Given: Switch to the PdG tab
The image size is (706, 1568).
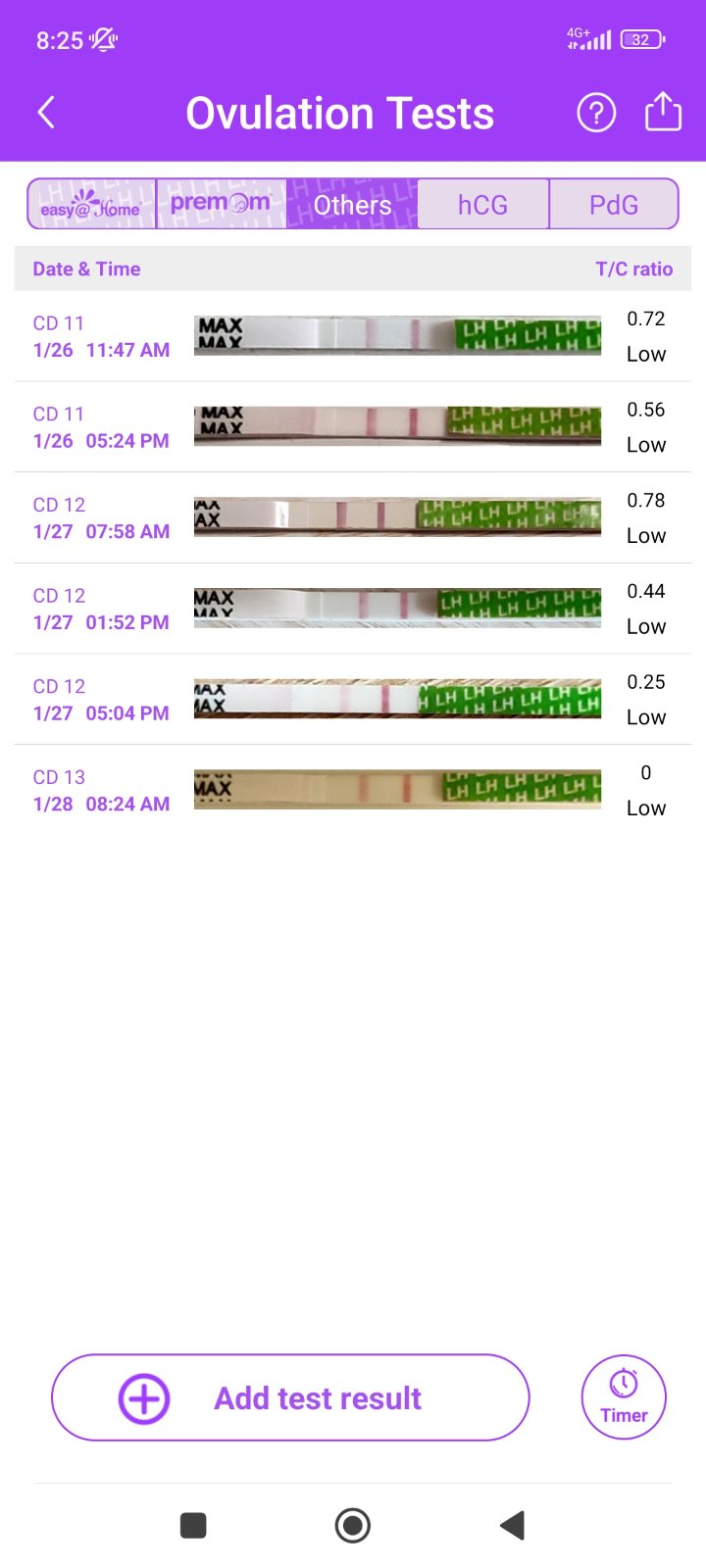Looking at the screenshot, I should click(x=614, y=204).
